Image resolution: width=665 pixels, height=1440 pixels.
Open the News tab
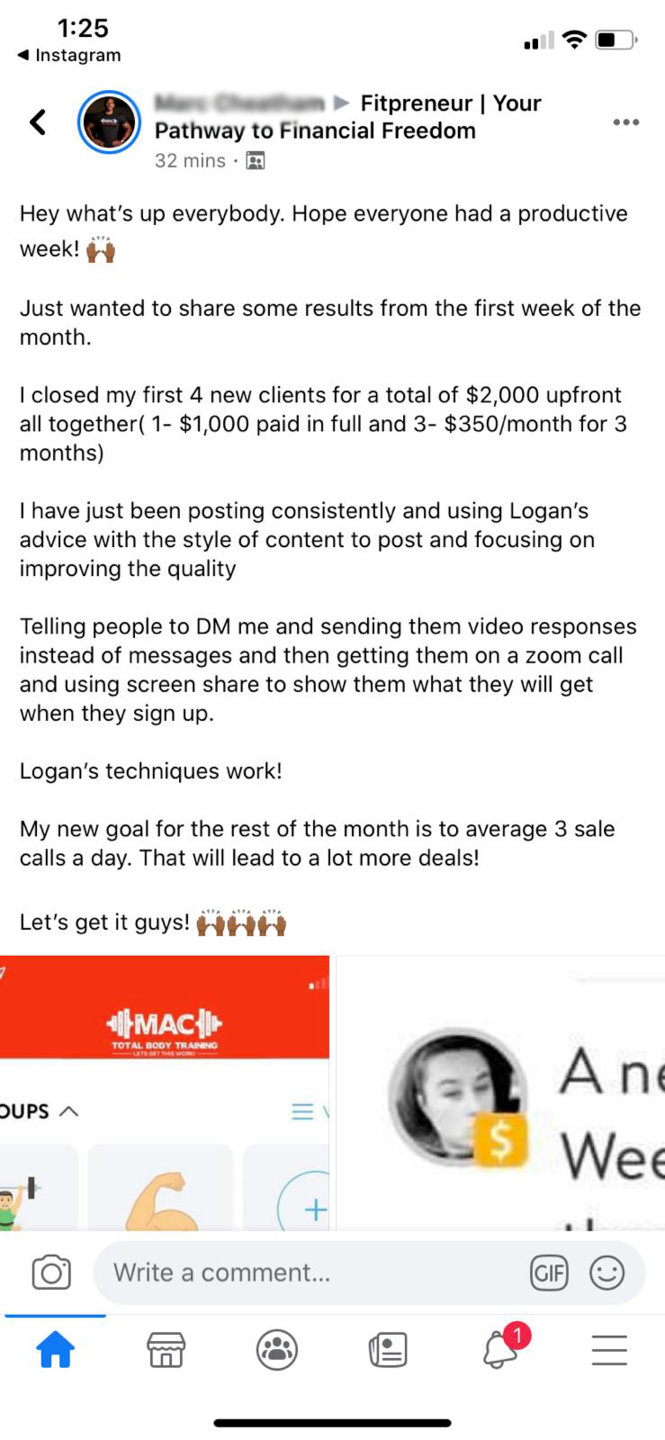click(388, 1350)
